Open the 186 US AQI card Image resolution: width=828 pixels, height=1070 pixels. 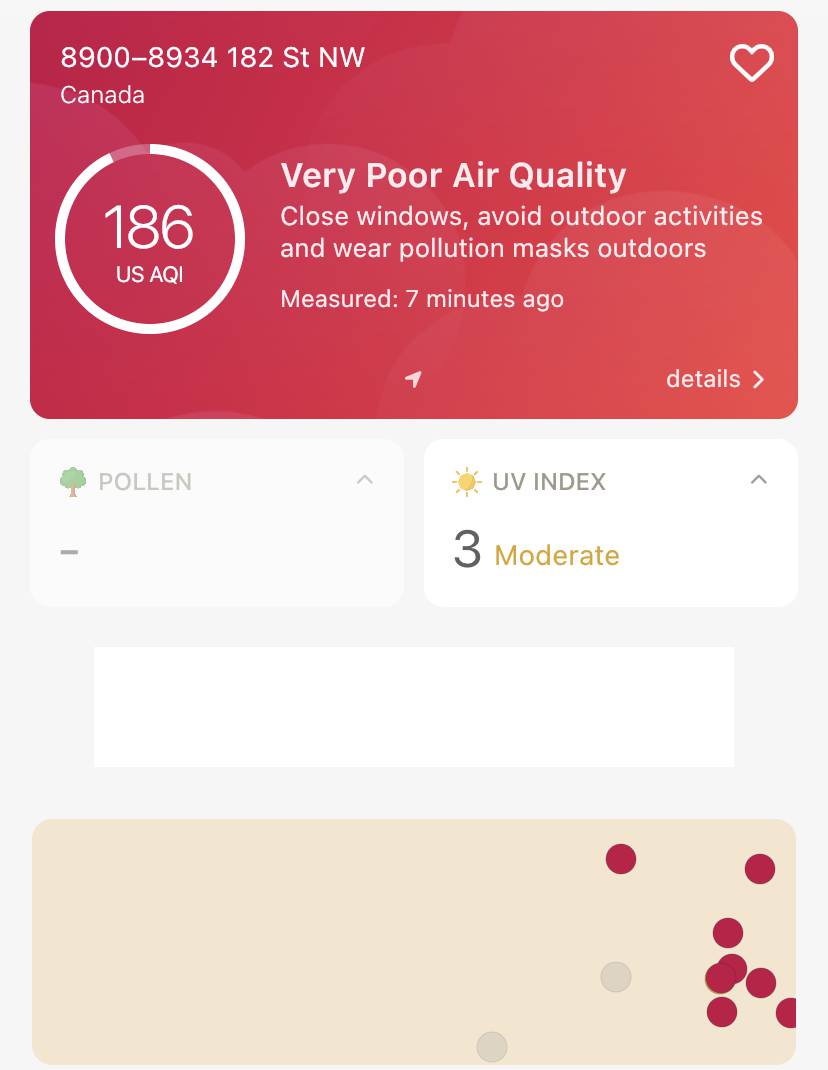pyautogui.click(x=150, y=238)
